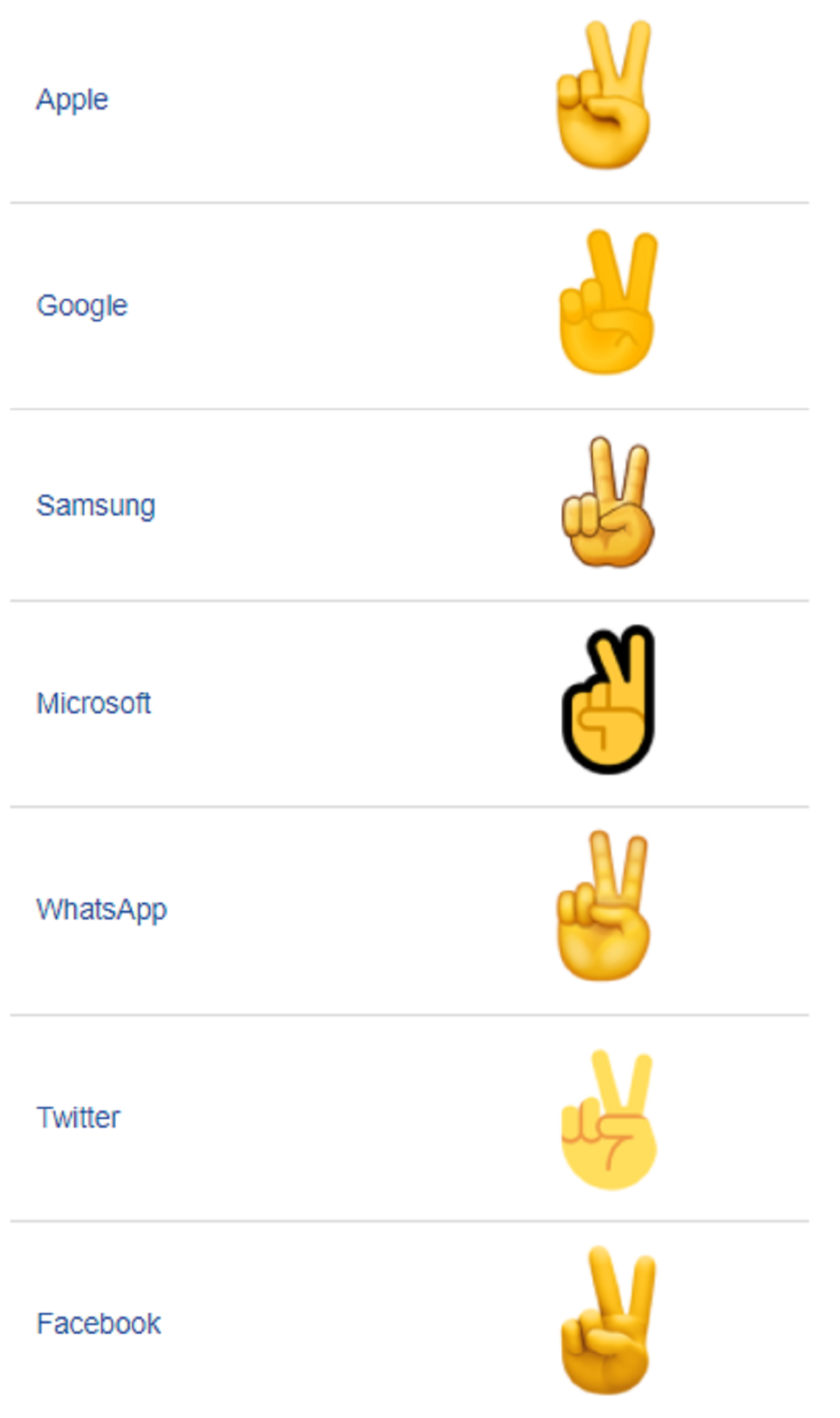The width and height of the screenshot is (840, 1418).
Task: Follow the Samsung link
Action: point(96,505)
